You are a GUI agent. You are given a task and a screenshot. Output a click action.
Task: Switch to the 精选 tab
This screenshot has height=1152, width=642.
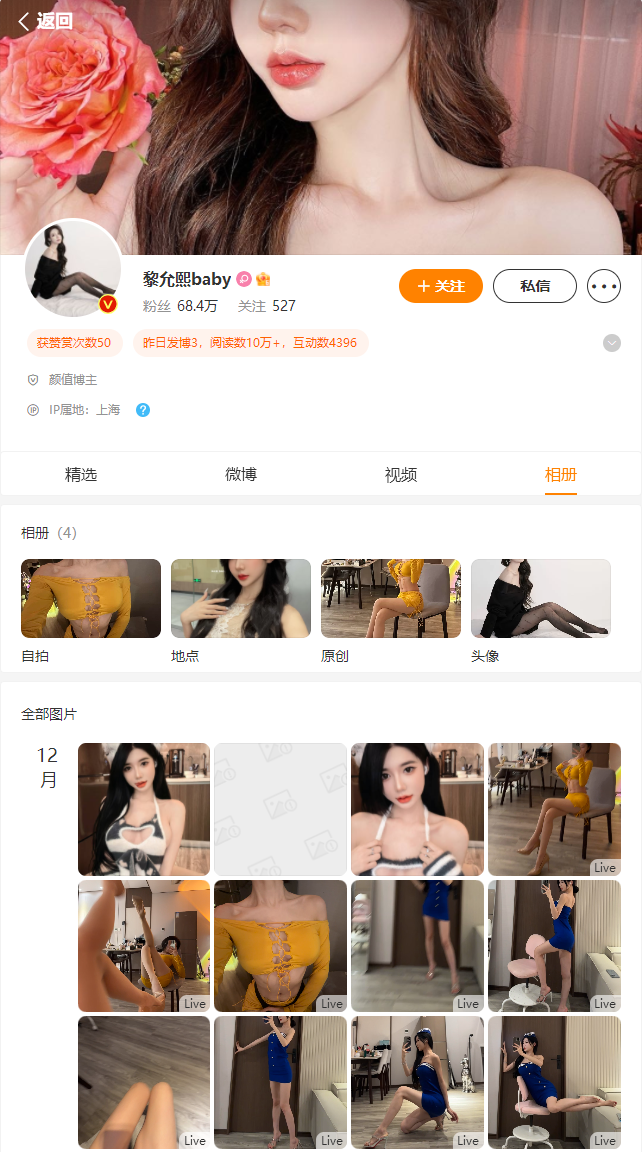click(81, 475)
